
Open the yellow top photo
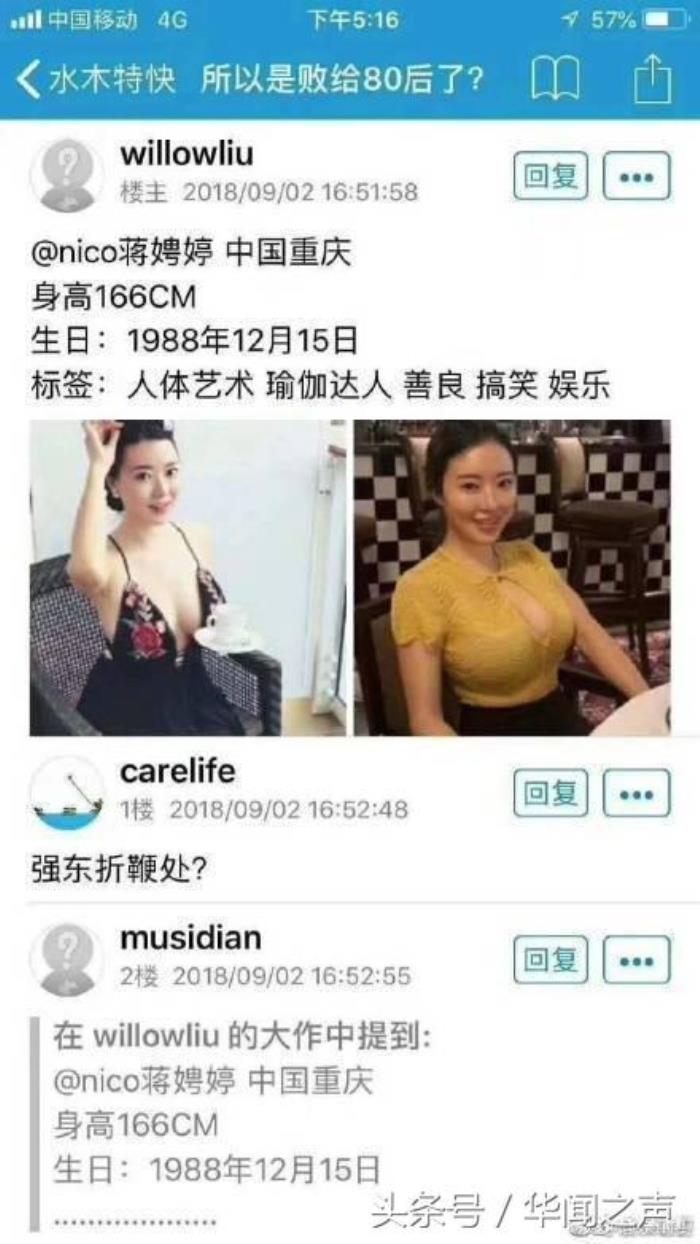[x=512, y=577]
